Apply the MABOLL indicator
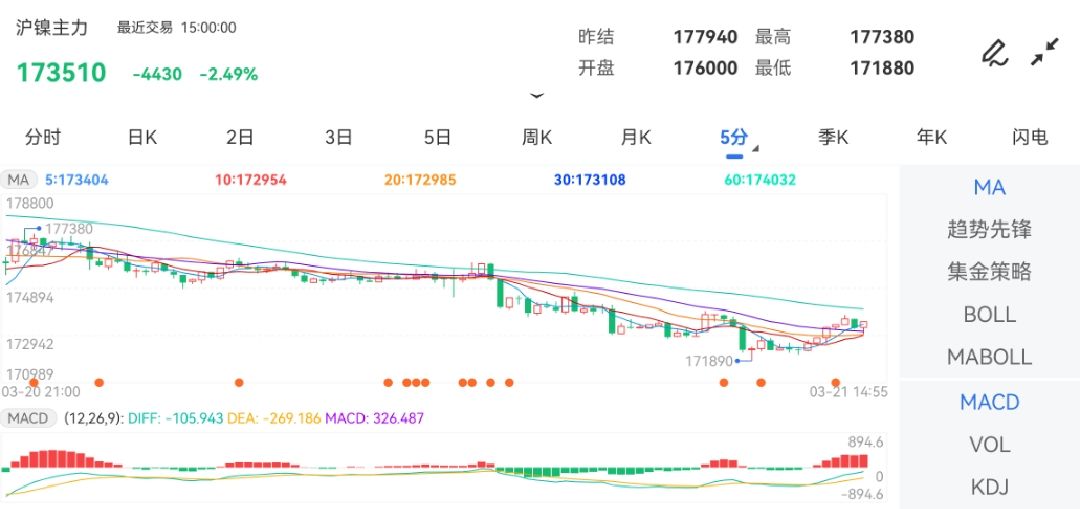 (x=989, y=356)
